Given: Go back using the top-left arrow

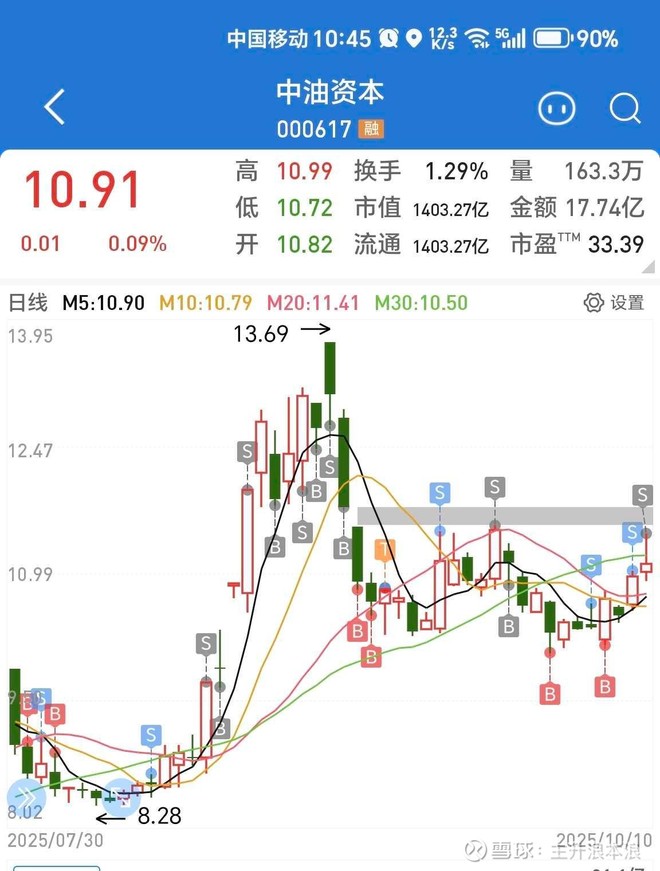Looking at the screenshot, I should [x=54, y=108].
